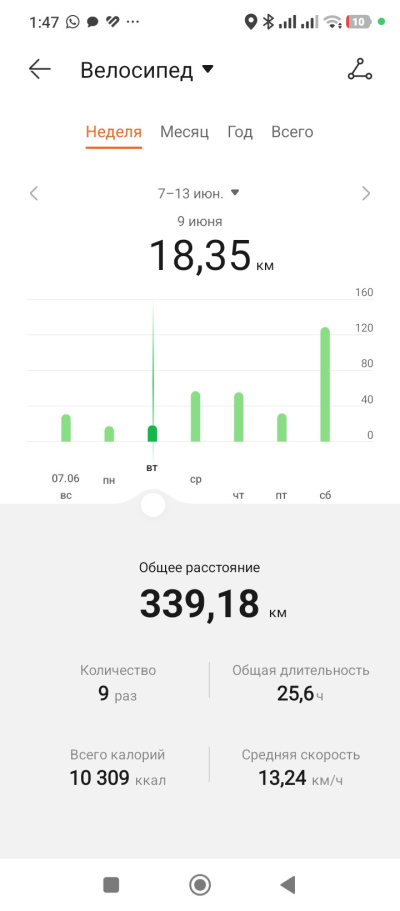Image resolution: width=400 pixels, height=911 pixels.
Task: Go to the next week
Action: point(366,193)
